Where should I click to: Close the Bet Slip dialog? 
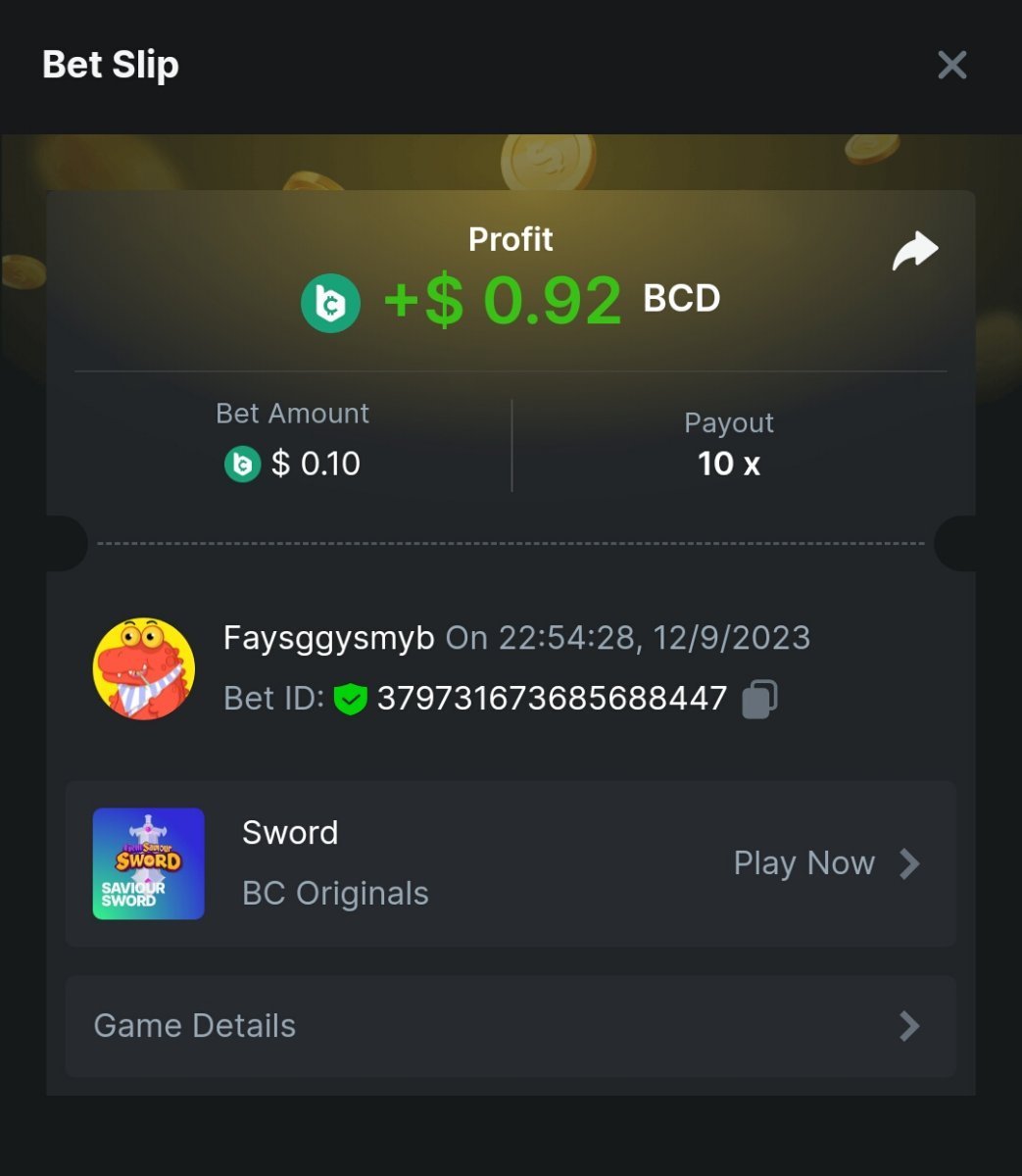[x=951, y=66]
